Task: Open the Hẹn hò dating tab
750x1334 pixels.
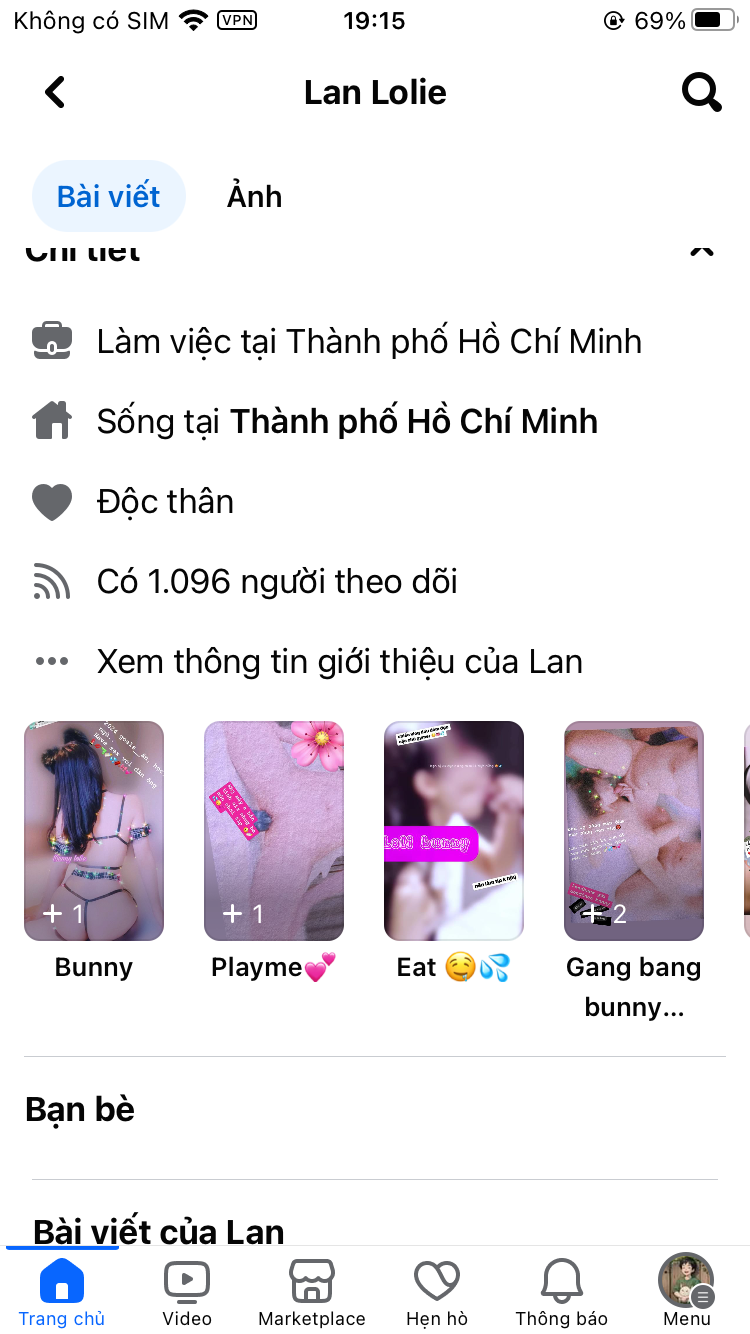Action: click(437, 1292)
